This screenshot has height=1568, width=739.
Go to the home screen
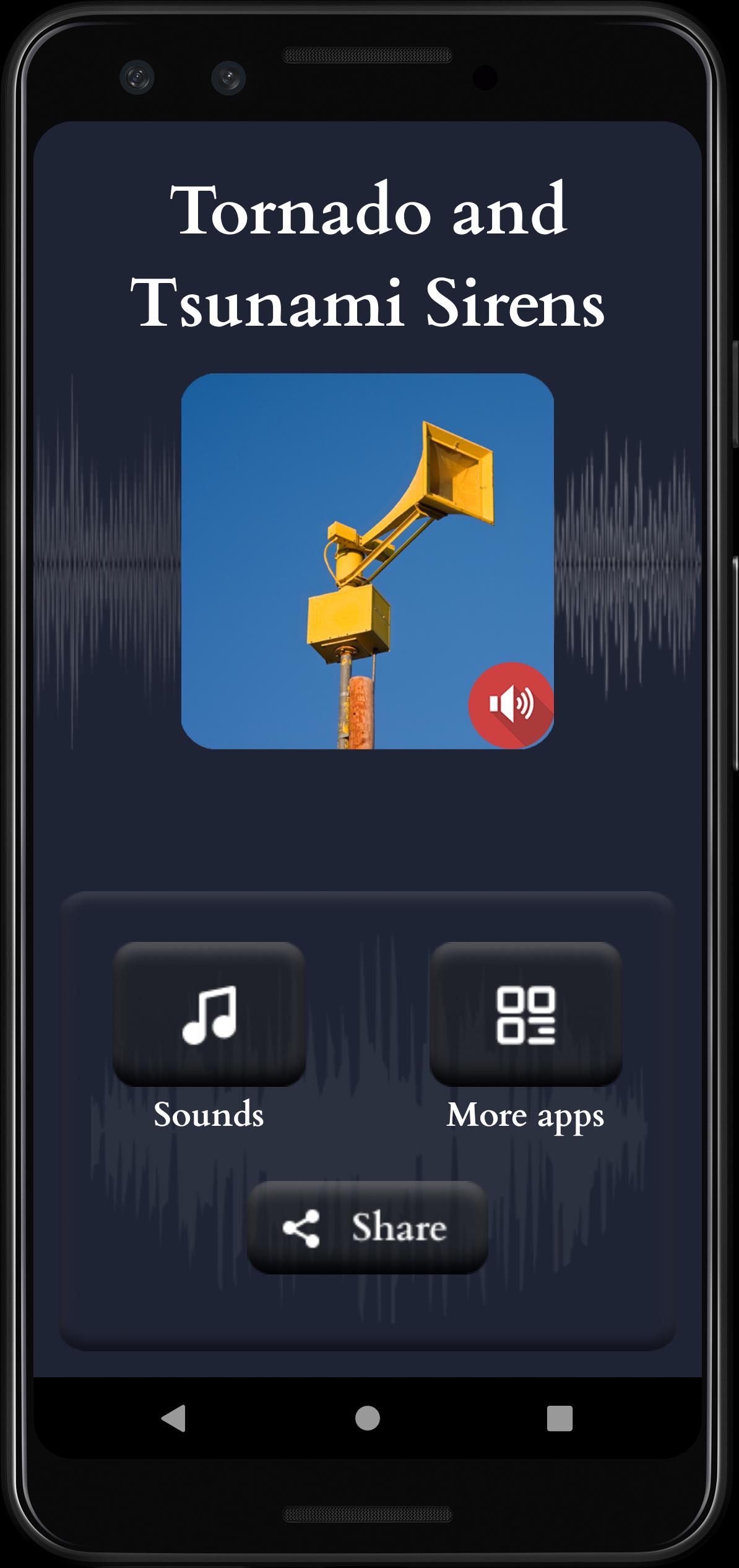368,1418
